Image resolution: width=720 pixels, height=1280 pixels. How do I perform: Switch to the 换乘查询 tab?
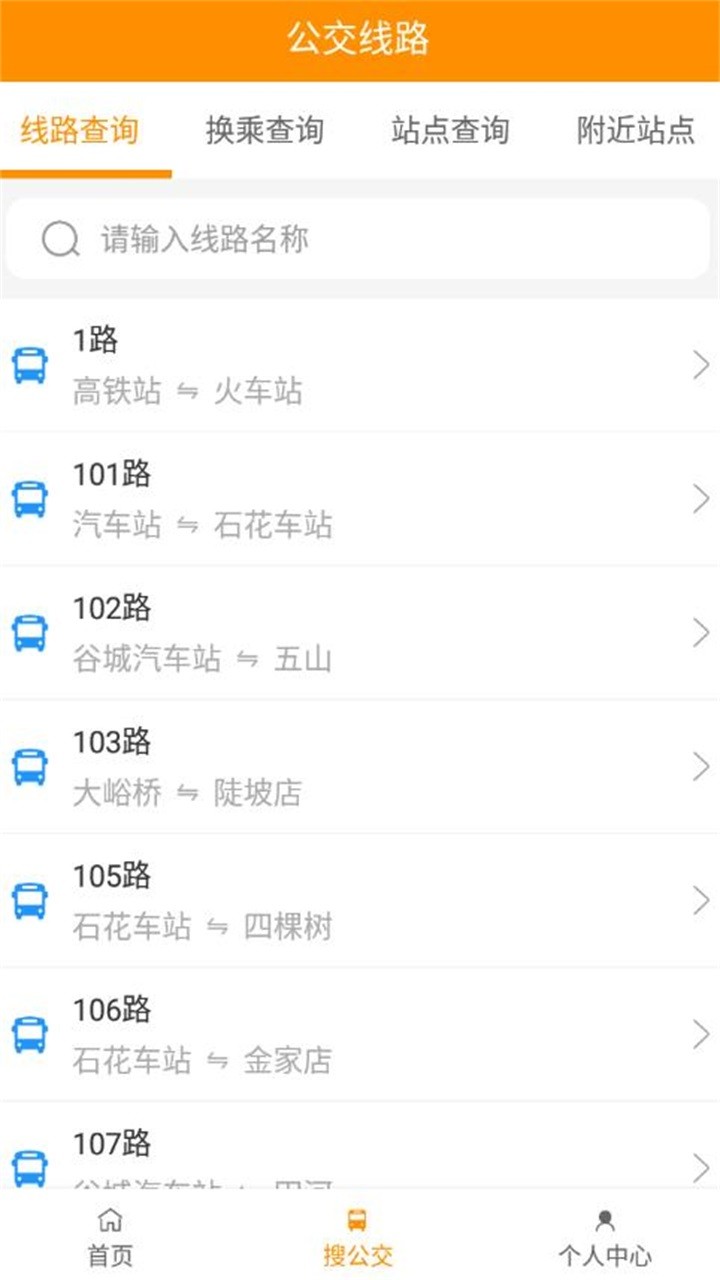(x=265, y=130)
